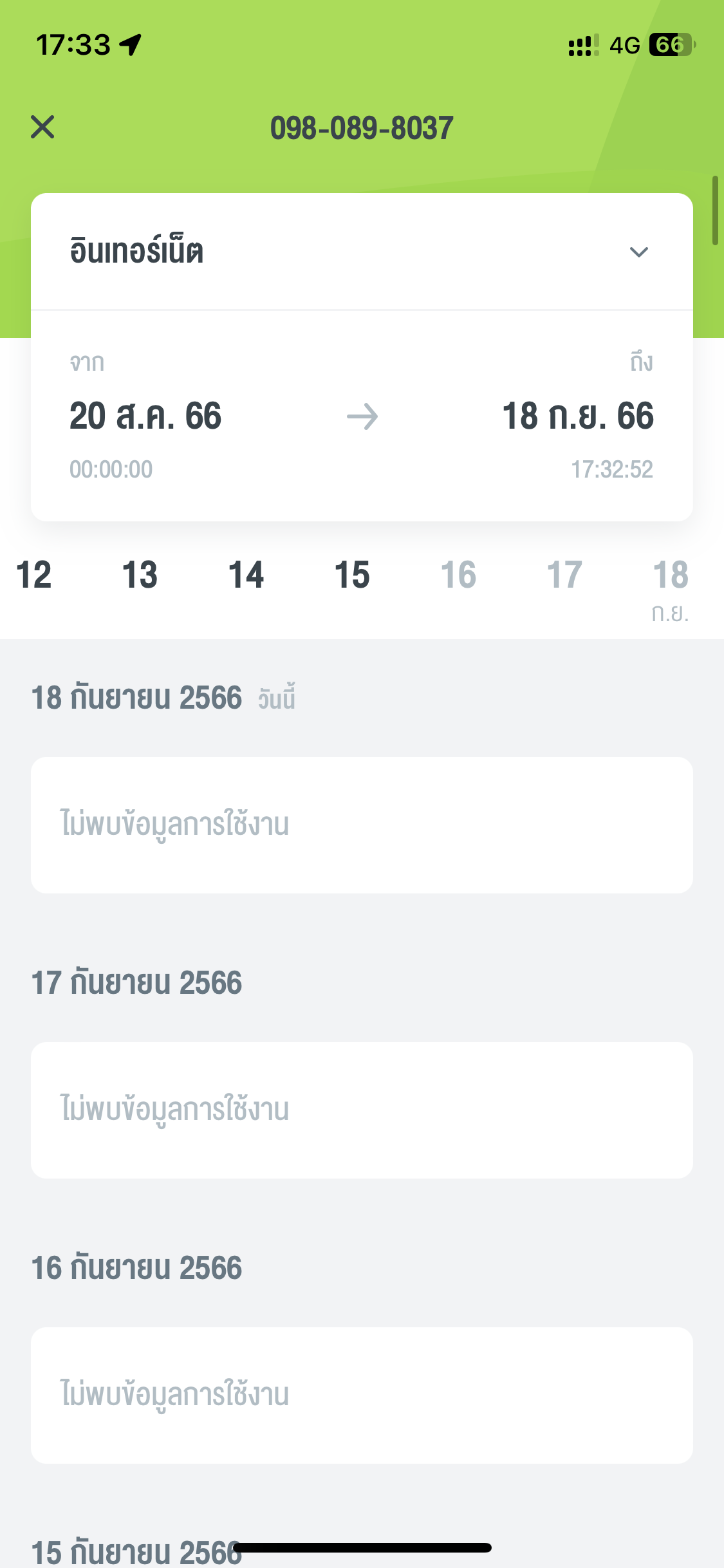Select day 12 in date strip

(33, 575)
